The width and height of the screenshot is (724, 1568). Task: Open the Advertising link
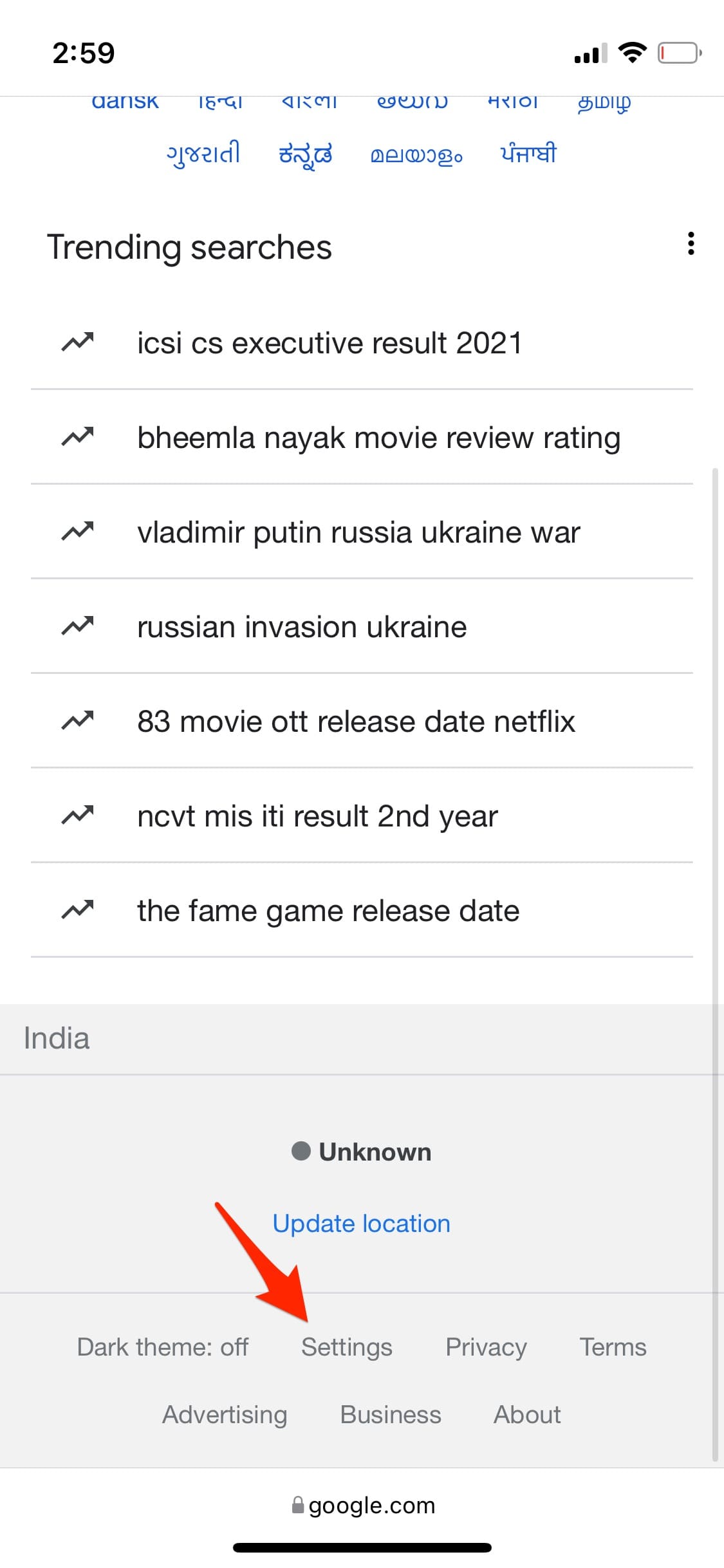[x=225, y=1415]
